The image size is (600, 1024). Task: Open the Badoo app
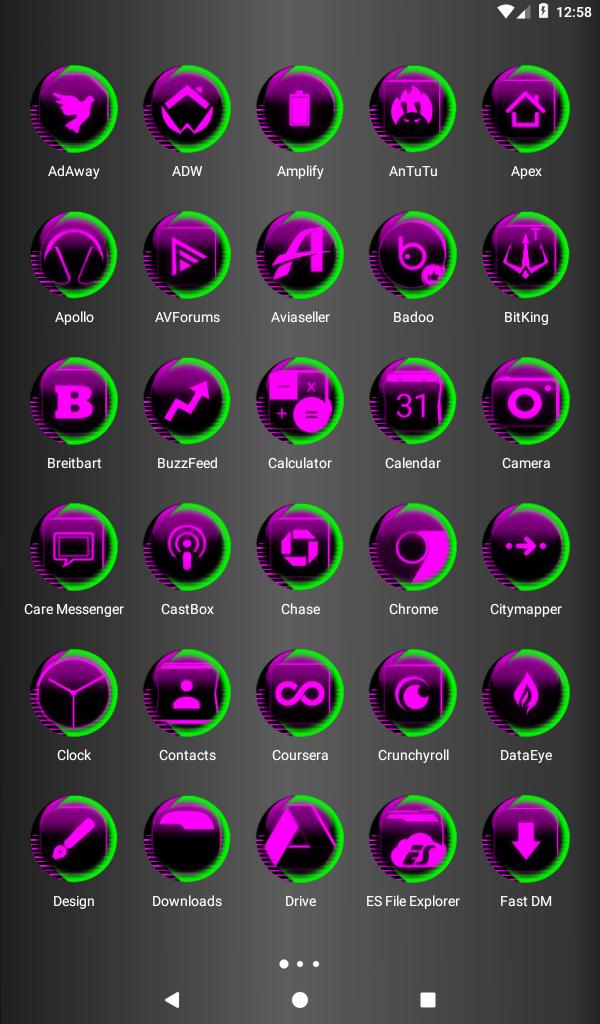click(413, 256)
